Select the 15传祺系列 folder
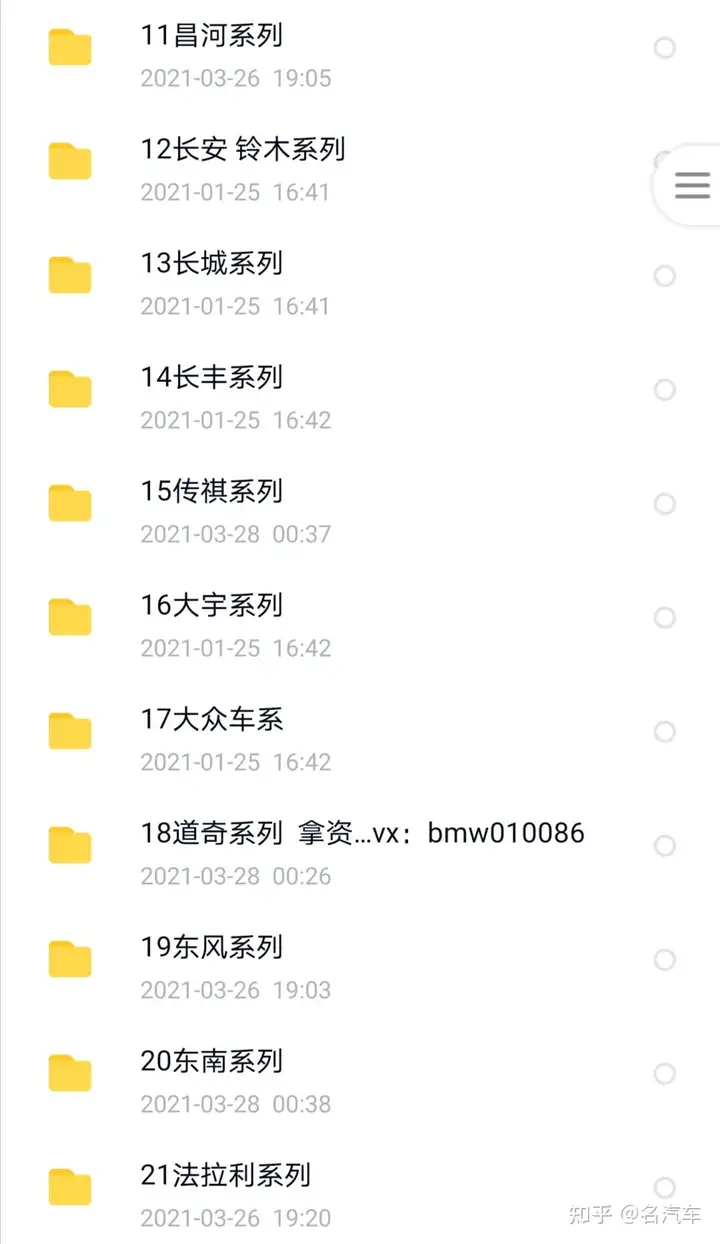 coord(665,504)
